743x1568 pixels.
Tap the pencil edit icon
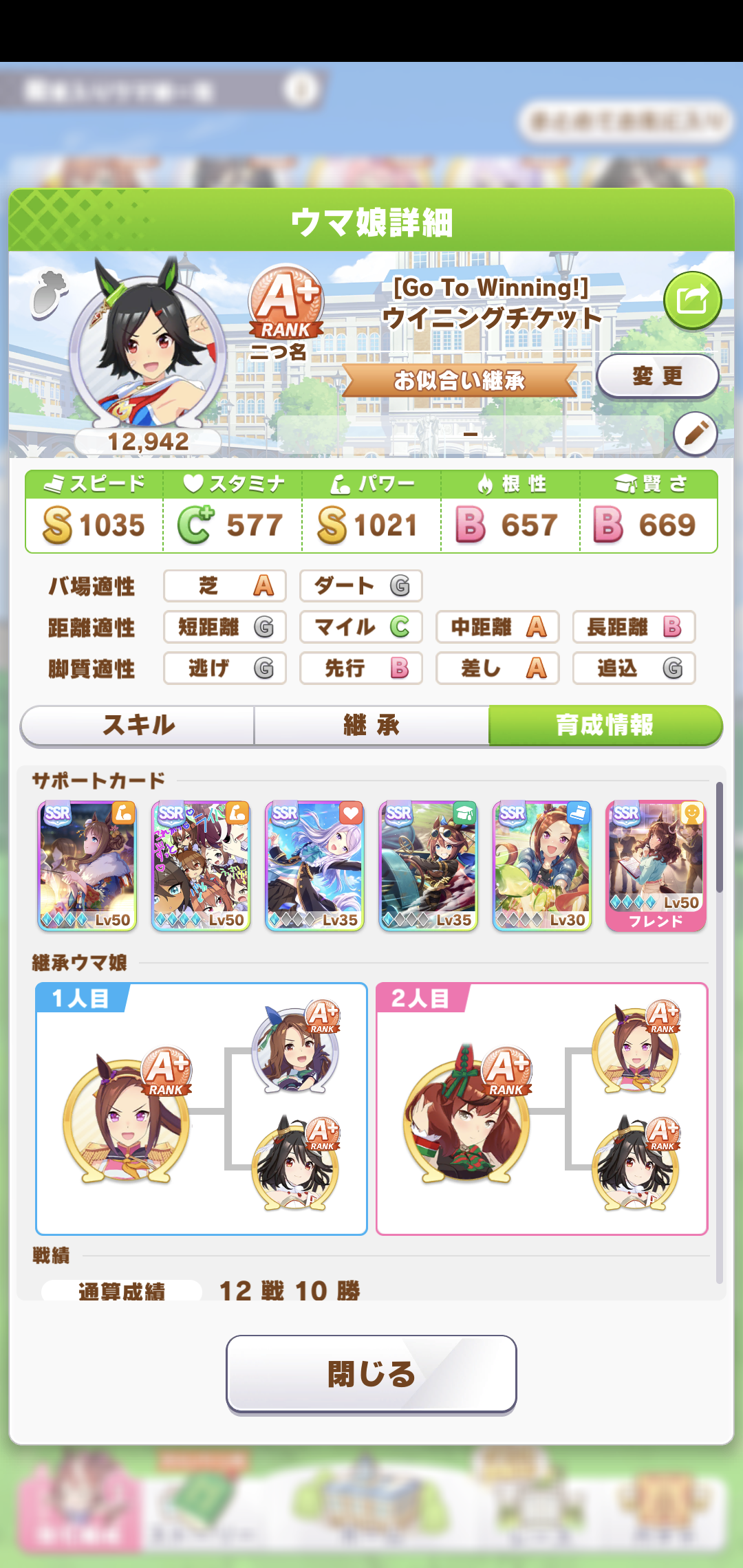[696, 434]
